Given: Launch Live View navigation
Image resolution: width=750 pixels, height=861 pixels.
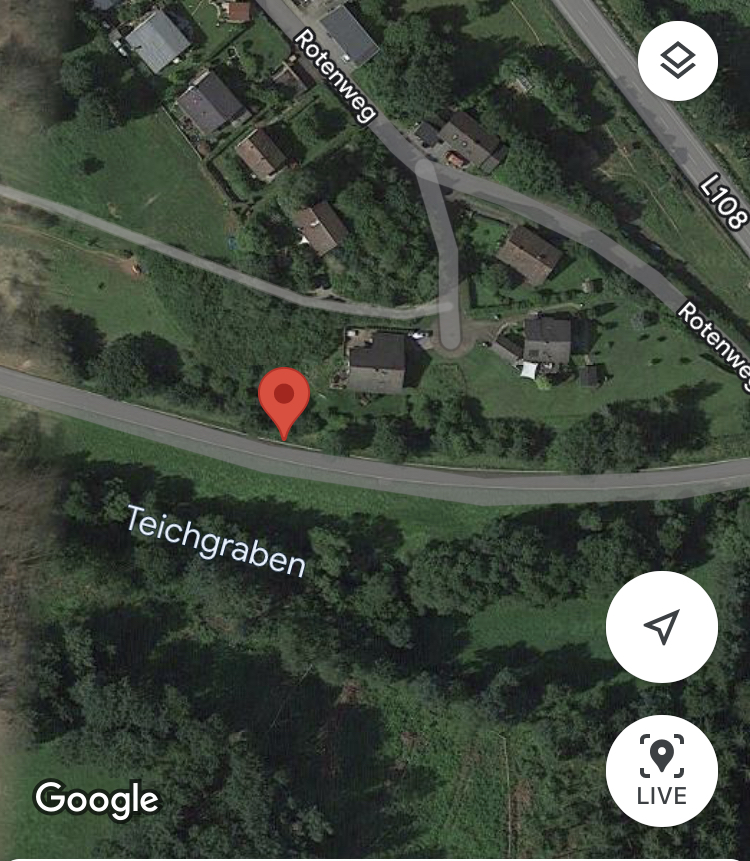Looking at the screenshot, I should (661, 771).
